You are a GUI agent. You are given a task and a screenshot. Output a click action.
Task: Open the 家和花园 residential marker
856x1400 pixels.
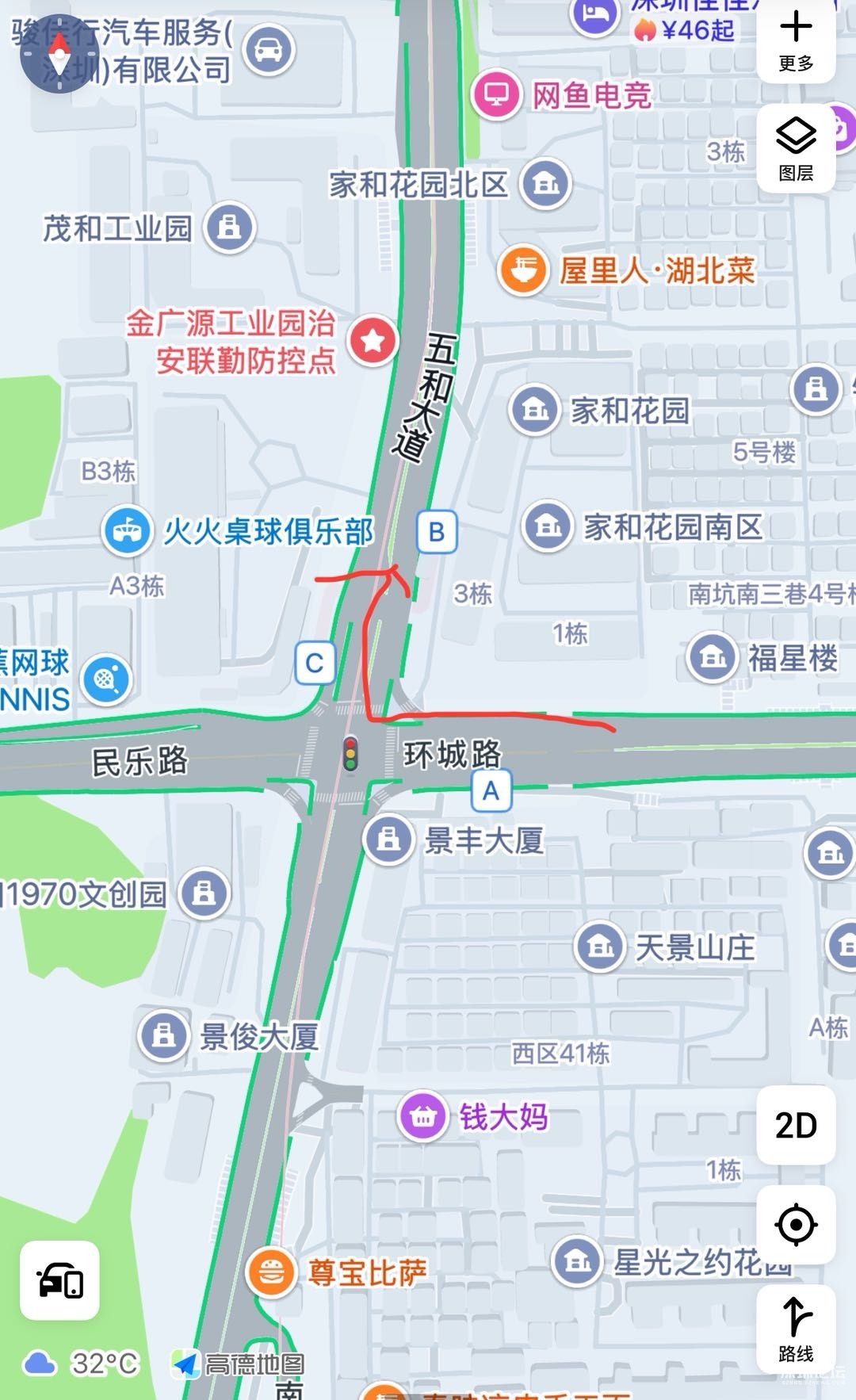click(535, 410)
